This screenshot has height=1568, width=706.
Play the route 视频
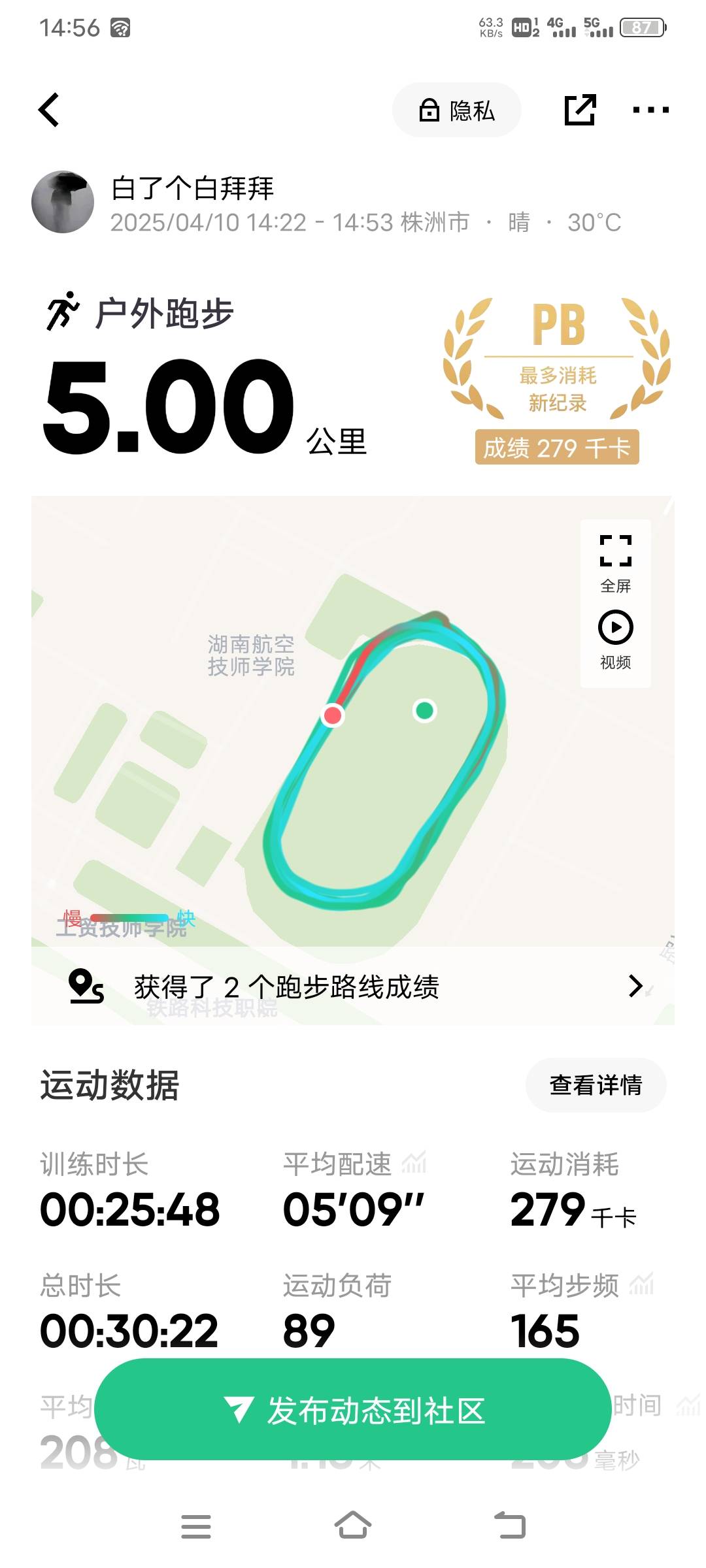[x=615, y=639]
